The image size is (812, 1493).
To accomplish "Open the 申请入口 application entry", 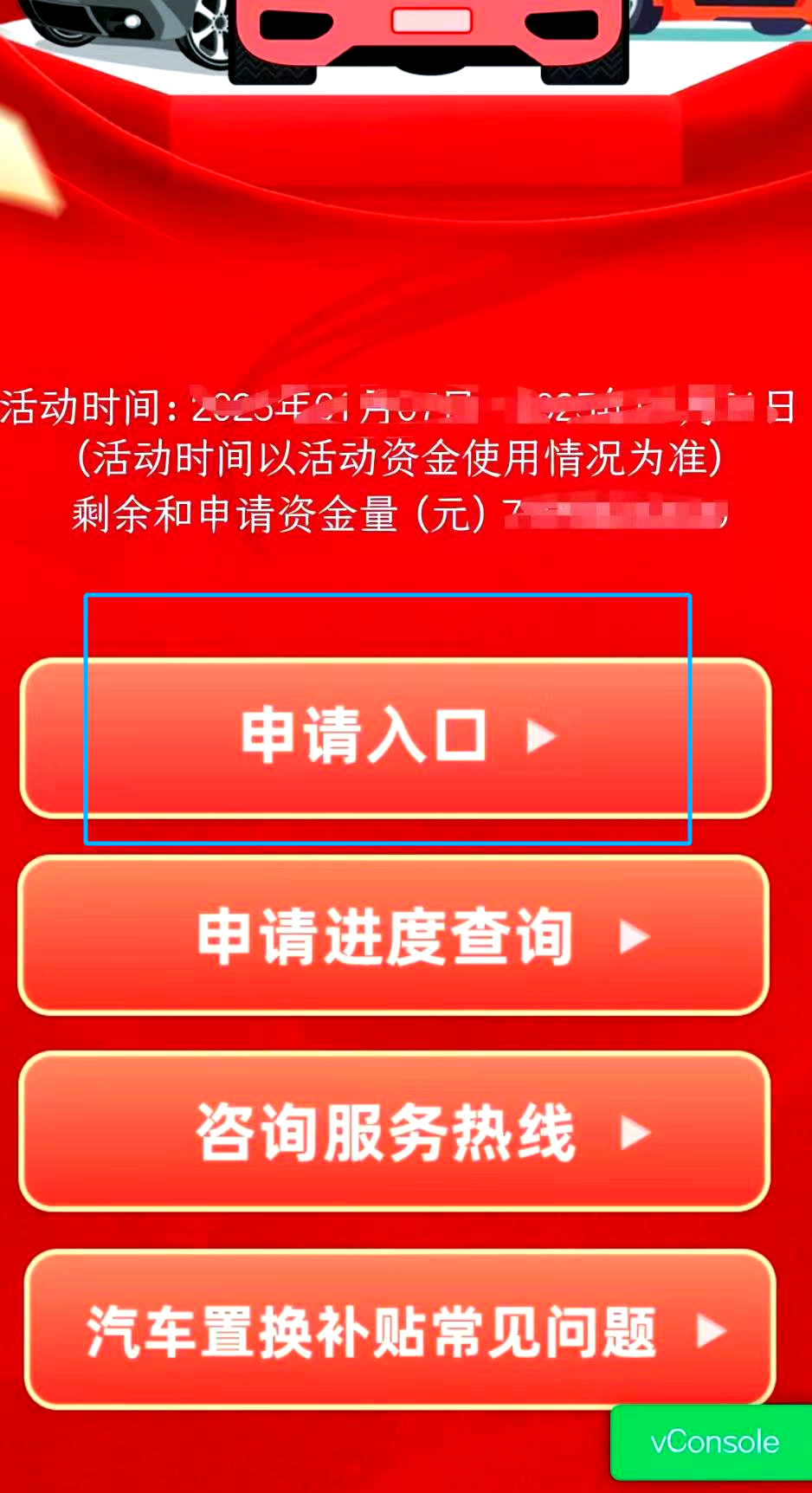I will tap(396, 738).
